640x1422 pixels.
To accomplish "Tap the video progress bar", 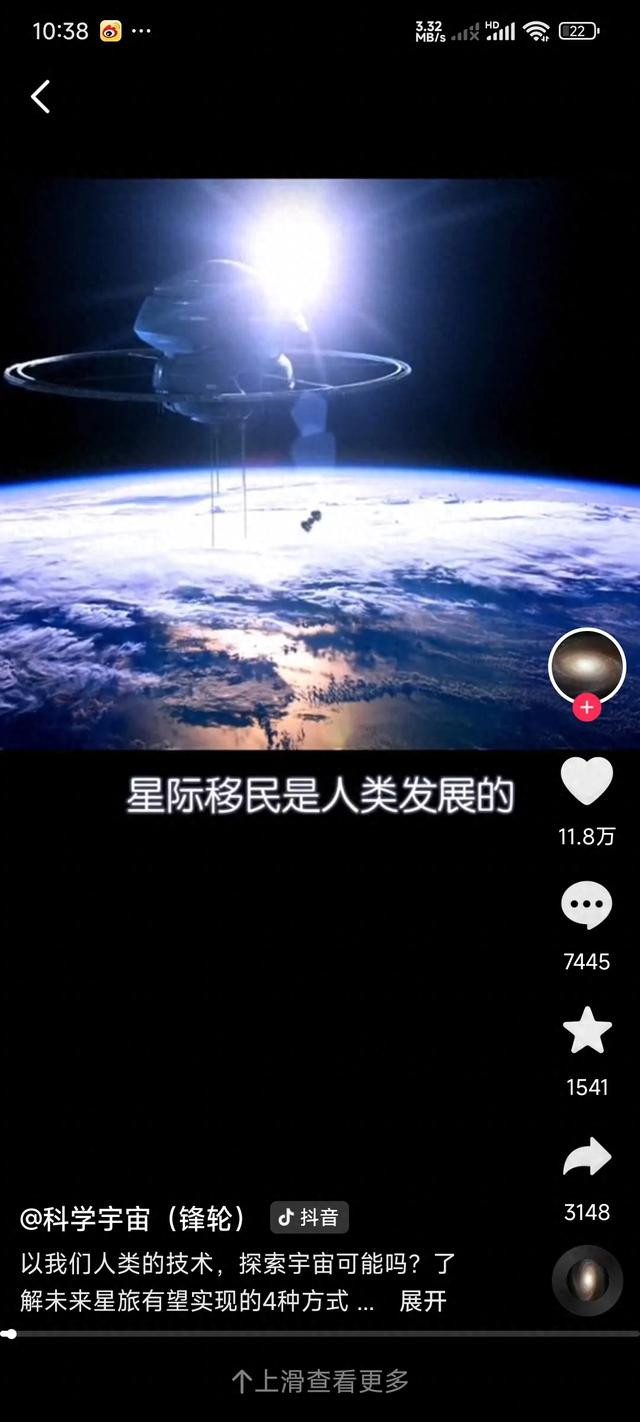I will point(320,1334).
